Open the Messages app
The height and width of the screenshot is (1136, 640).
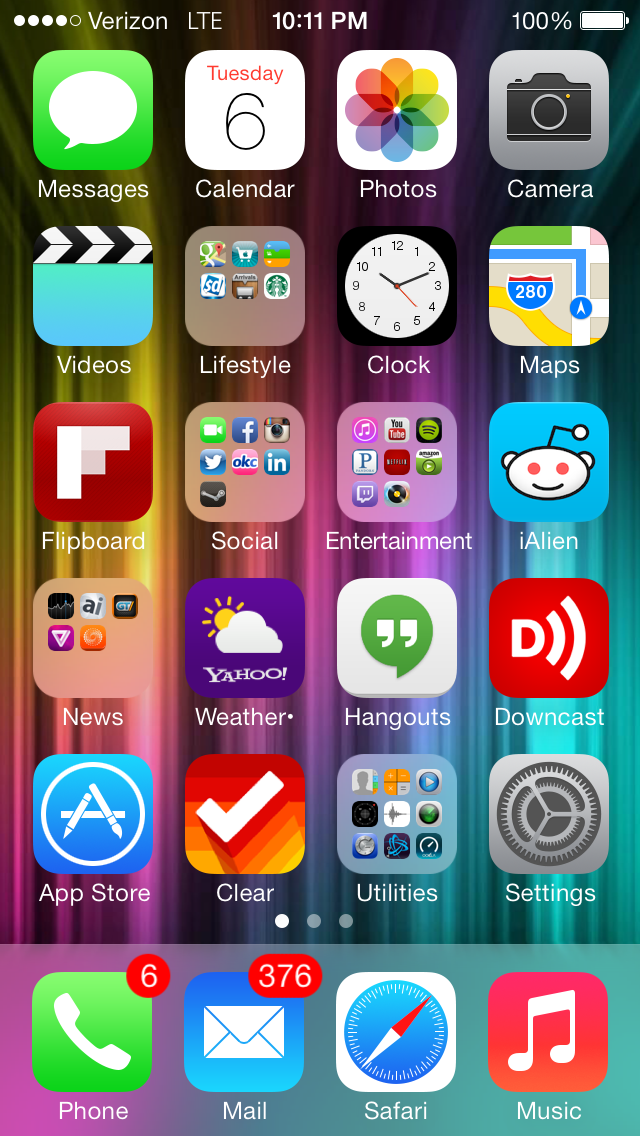pos(93,110)
